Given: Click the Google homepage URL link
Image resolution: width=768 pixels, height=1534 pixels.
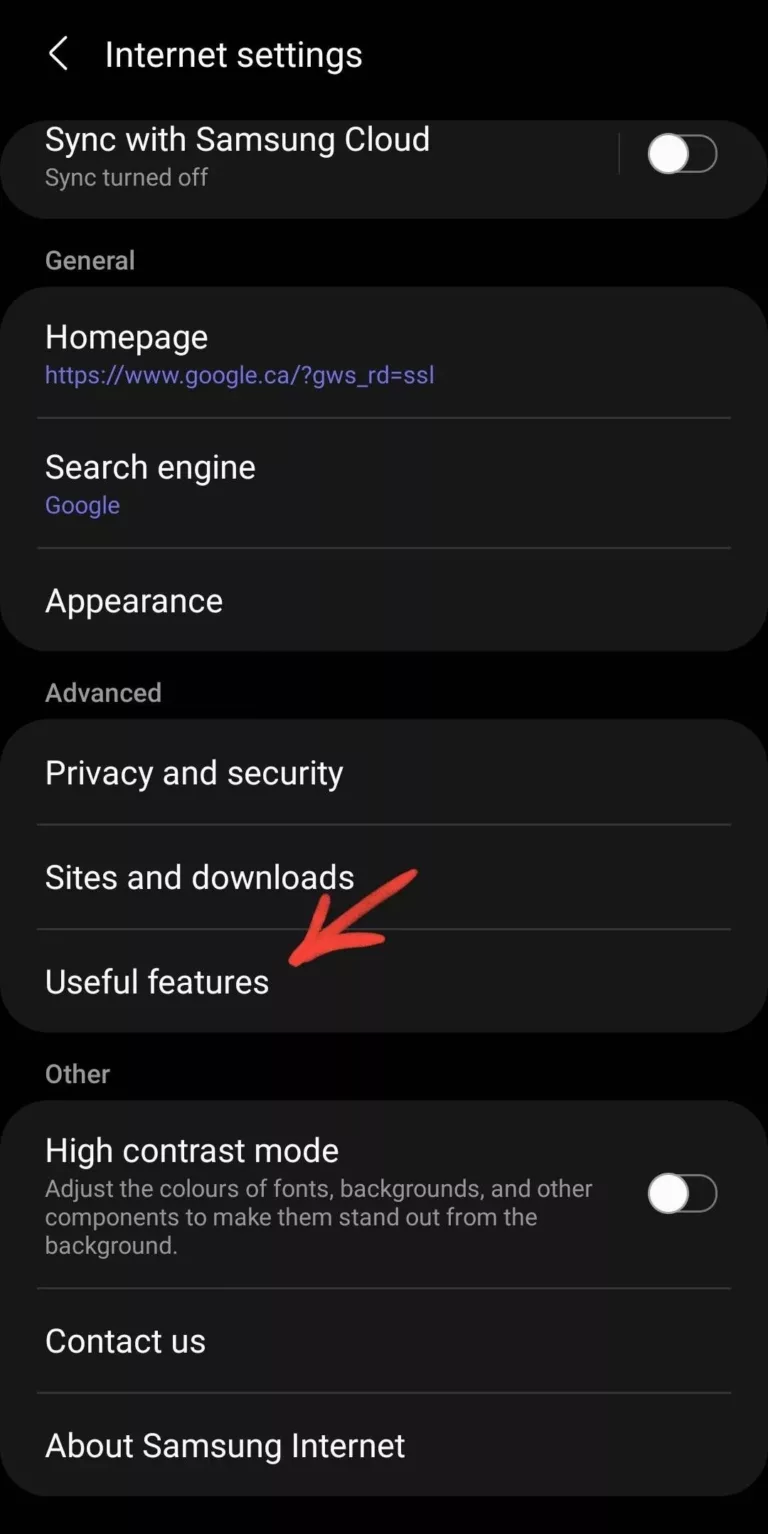Looking at the screenshot, I should click(x=239, y=375).
